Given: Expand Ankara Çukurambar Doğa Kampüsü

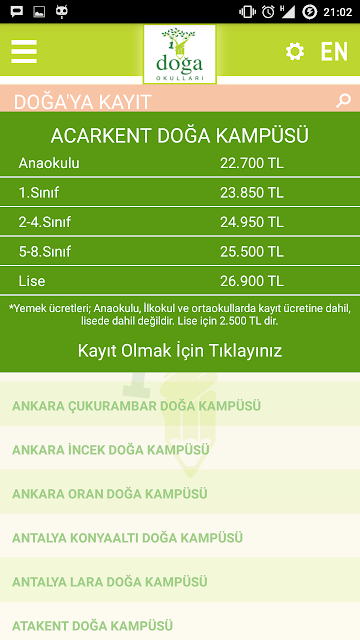Looking at the screenshot, I should (x=180, y=406).
